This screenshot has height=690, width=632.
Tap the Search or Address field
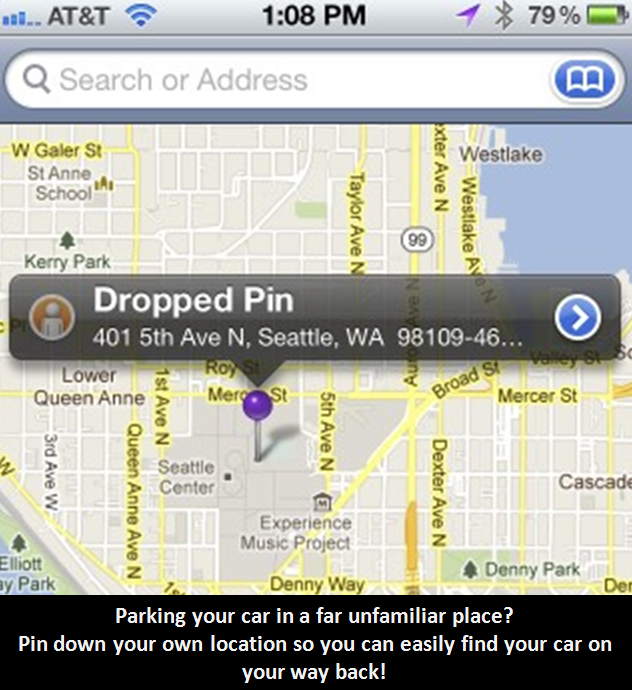(x=280, y=80)
